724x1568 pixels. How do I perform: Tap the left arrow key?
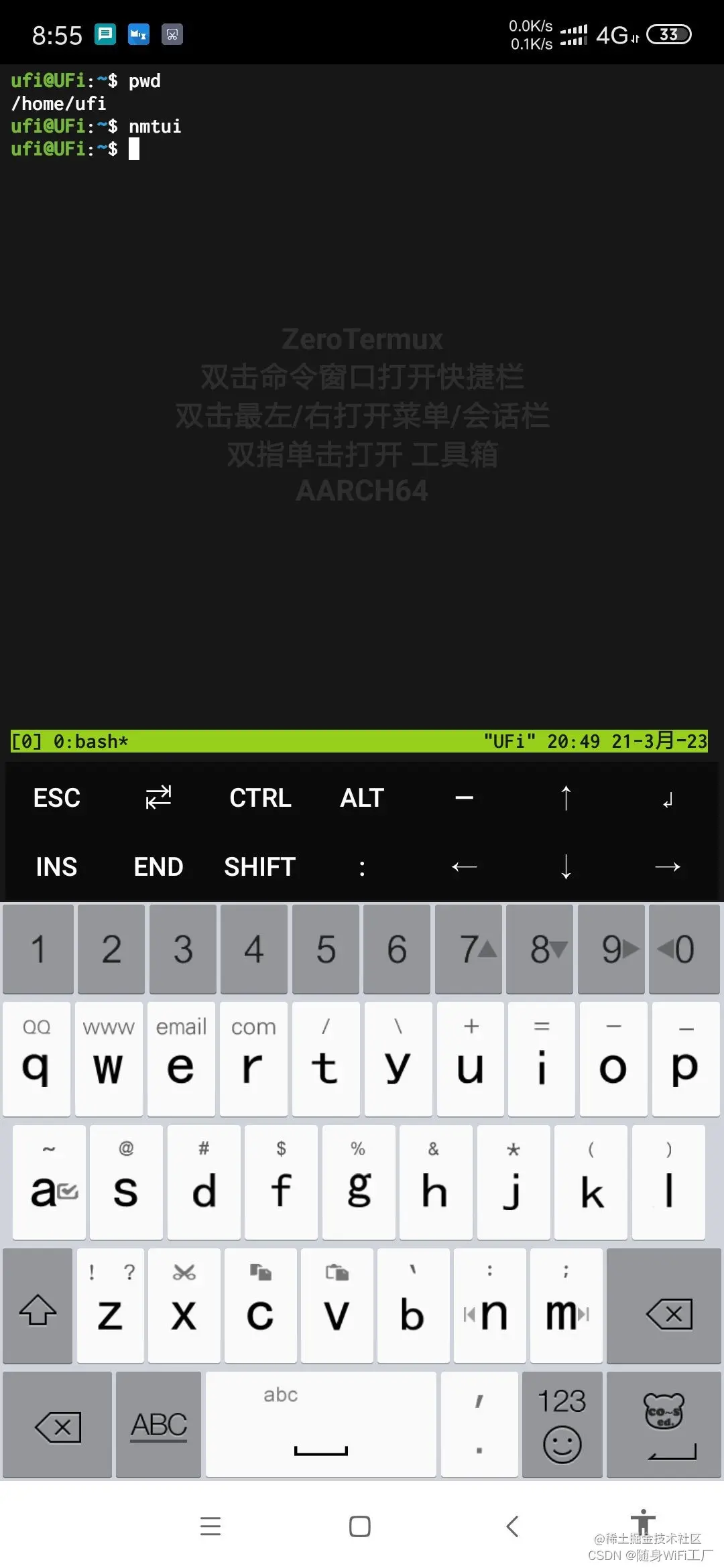(x=464, y=867)
